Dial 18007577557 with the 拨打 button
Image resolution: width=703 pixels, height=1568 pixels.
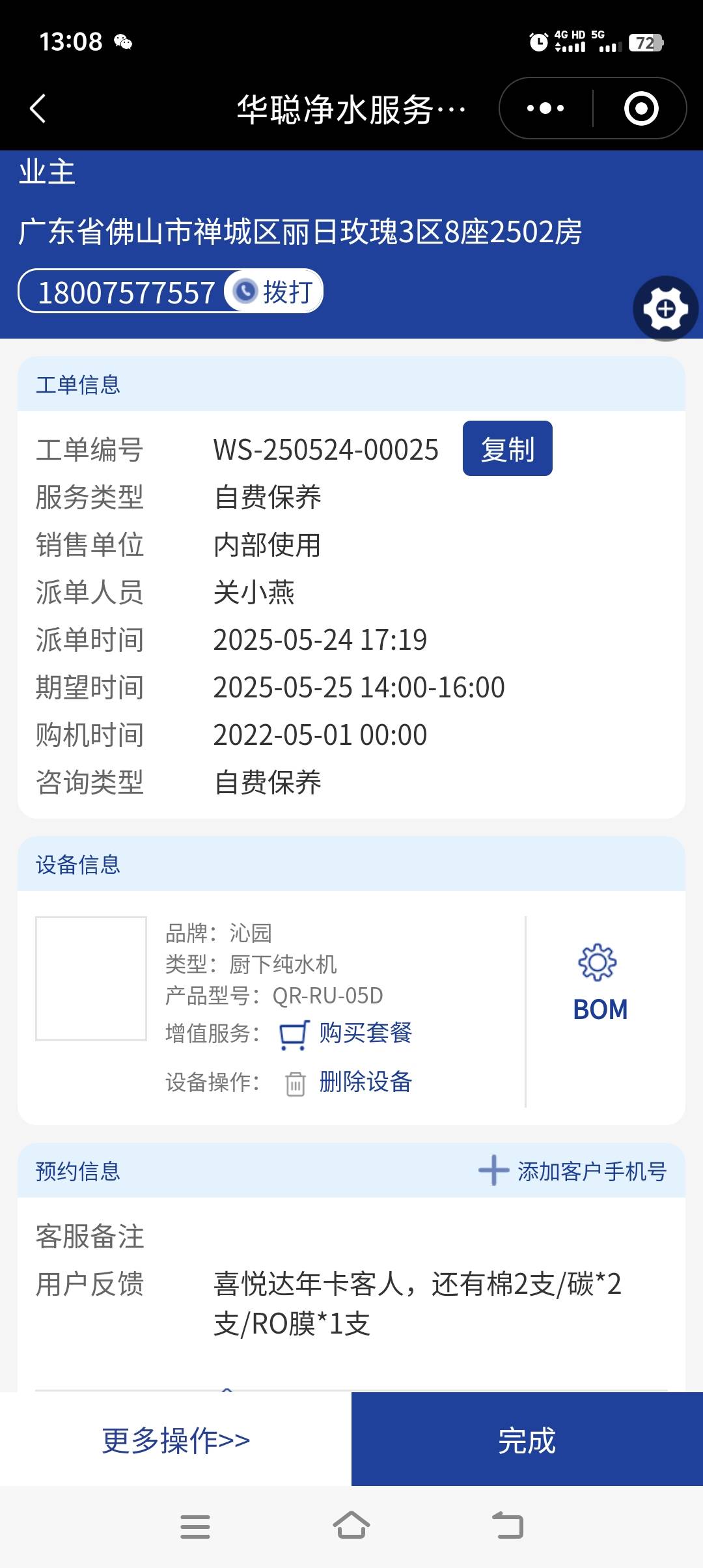pos(275,292)
